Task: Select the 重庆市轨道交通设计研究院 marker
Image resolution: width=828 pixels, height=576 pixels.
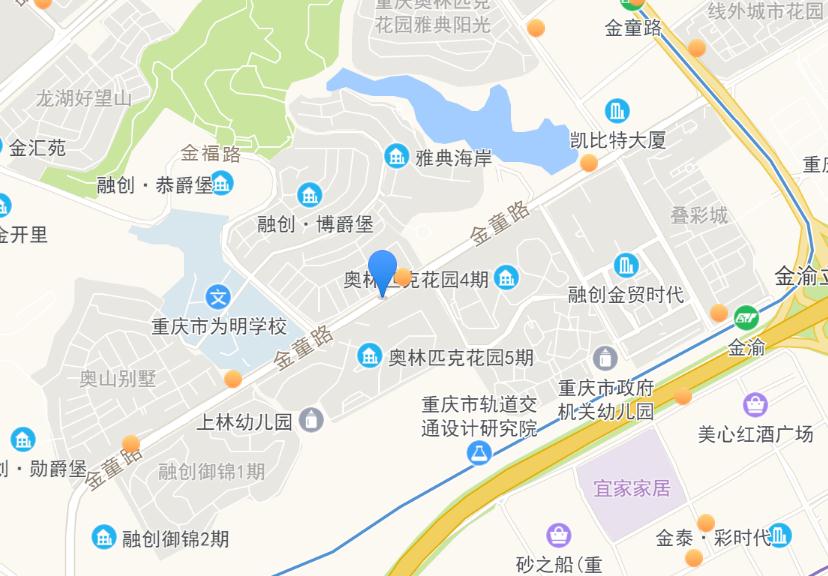Action: [x=479, y=454]
